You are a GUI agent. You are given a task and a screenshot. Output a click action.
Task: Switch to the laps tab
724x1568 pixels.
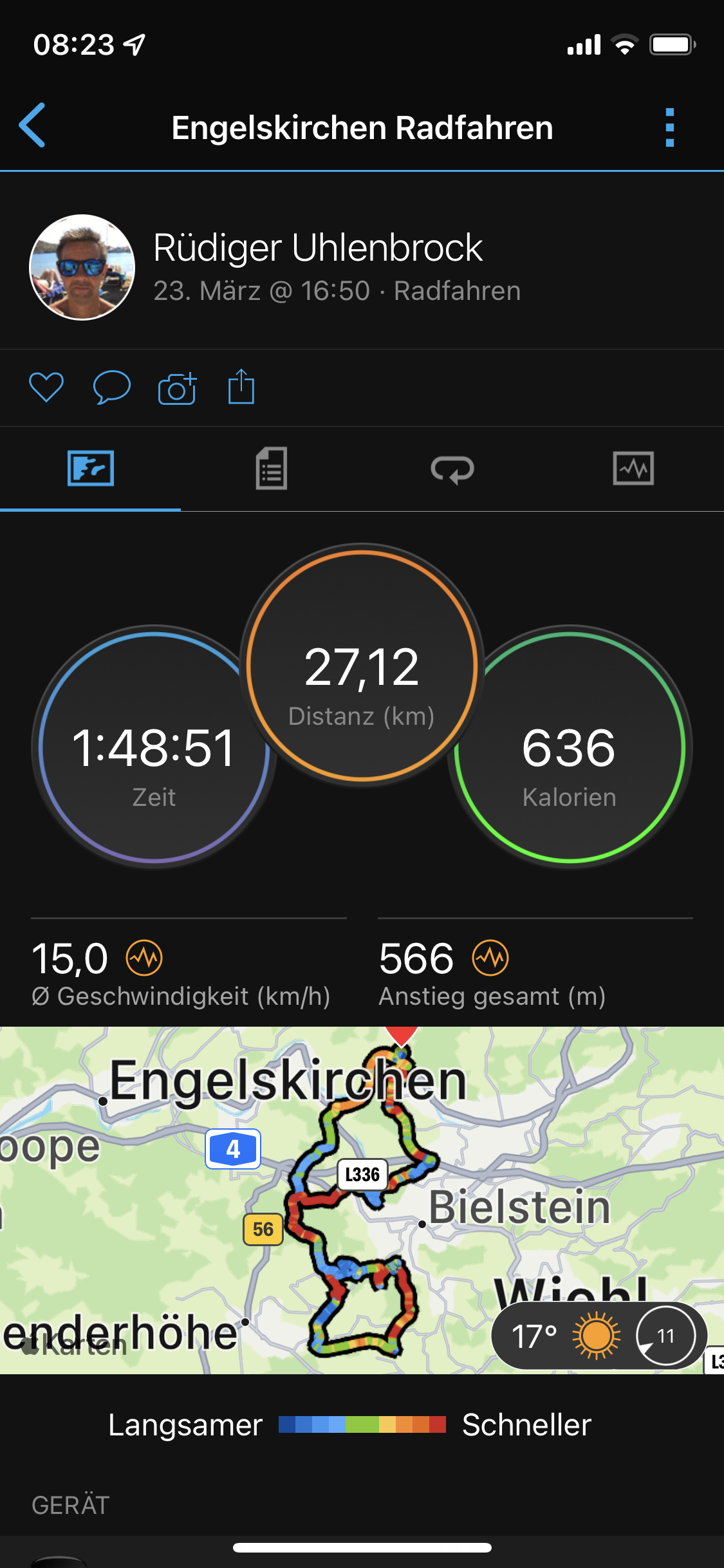point(452,469)
